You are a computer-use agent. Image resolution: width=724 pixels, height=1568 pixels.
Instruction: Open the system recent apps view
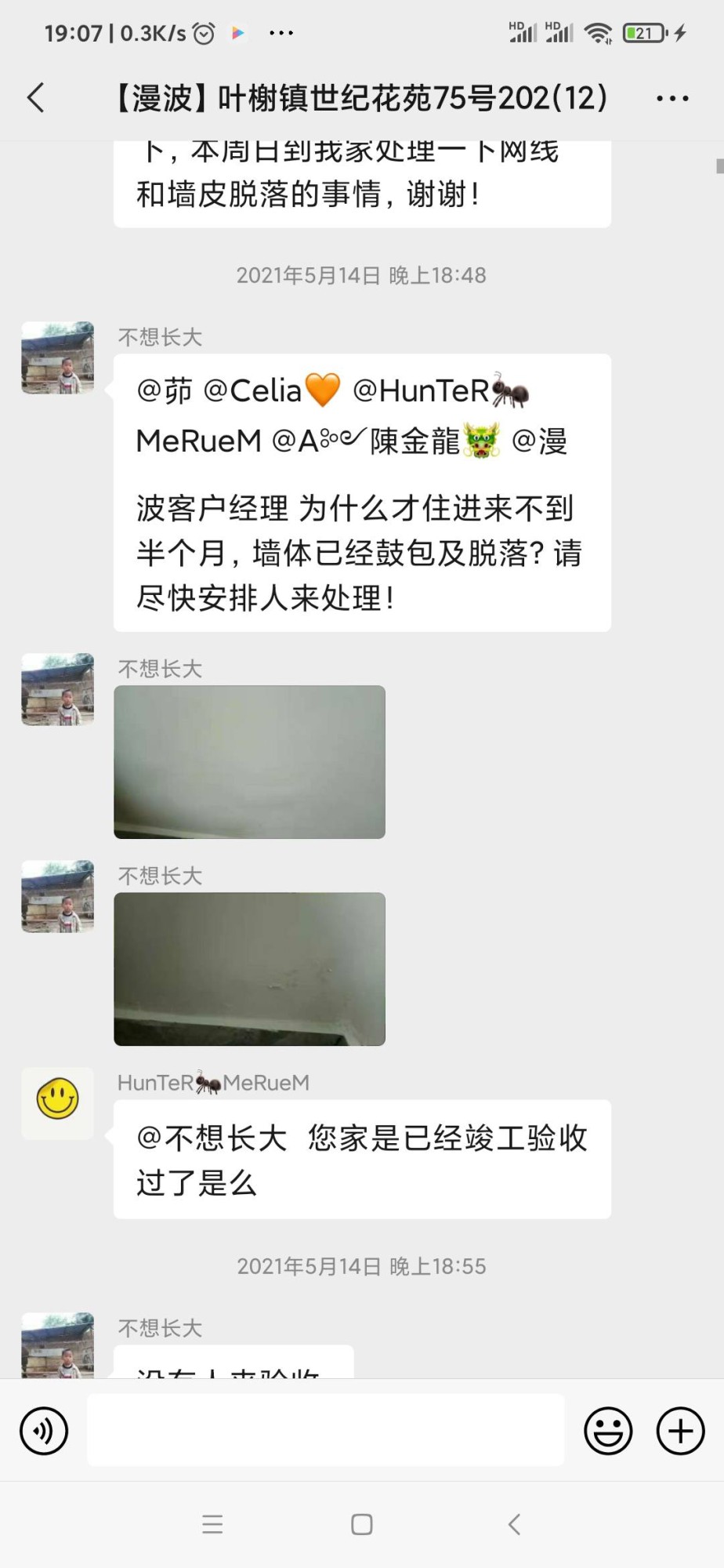tap(212, 1524)
